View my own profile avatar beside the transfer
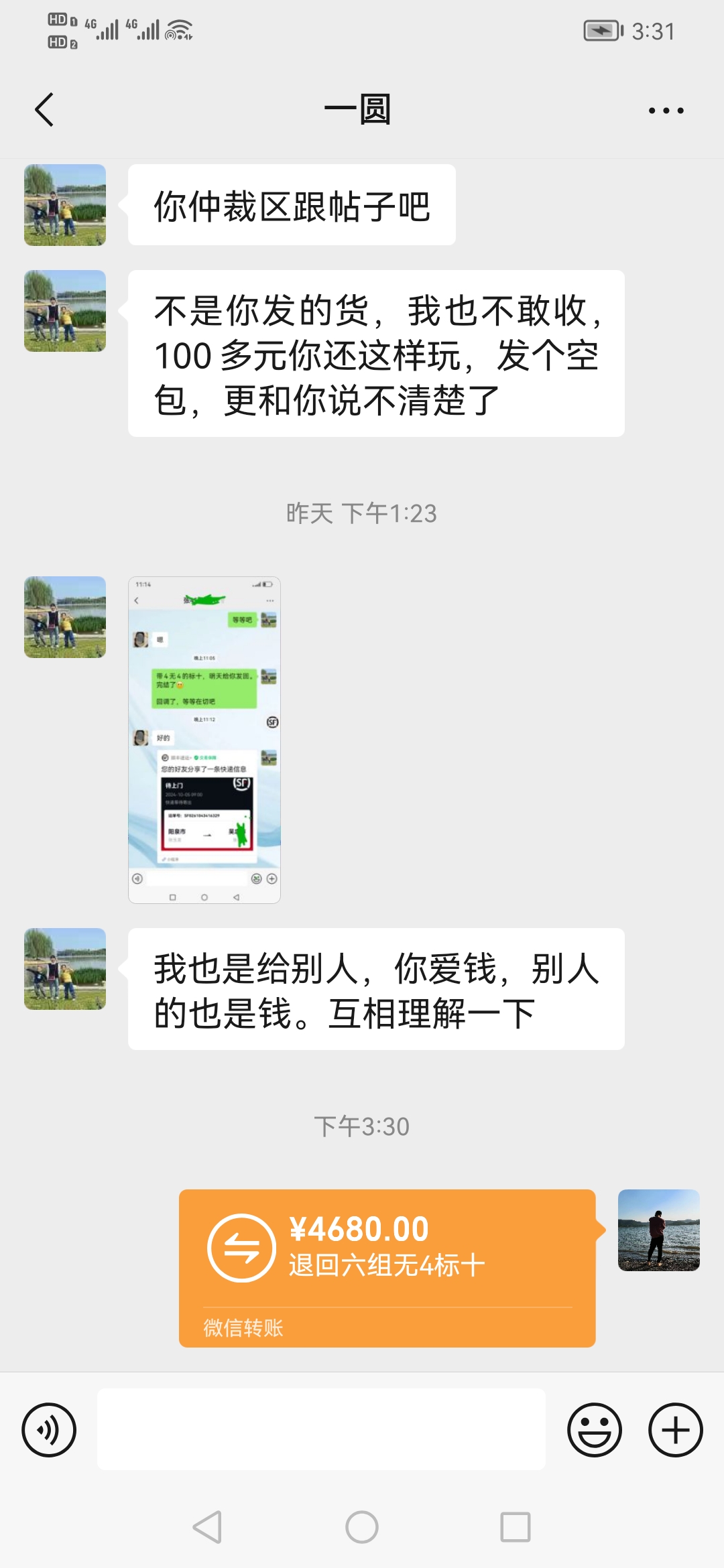The image size is (724, 1568). pos(659,1230)
